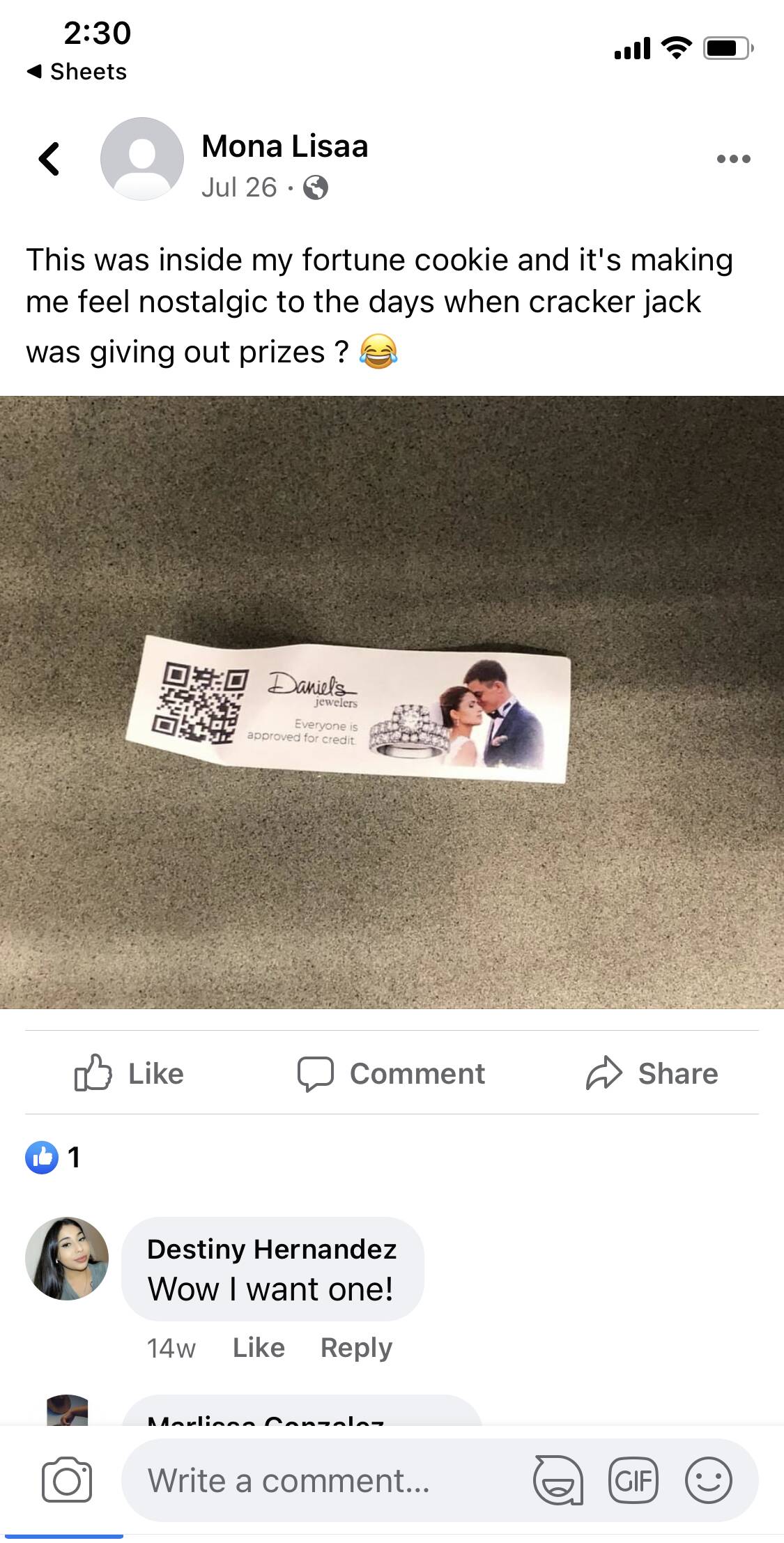The width and height of the screenshot is (784, 1543).
Task: Open Mona Lisaa's profile name
Action: click(284, 146)
